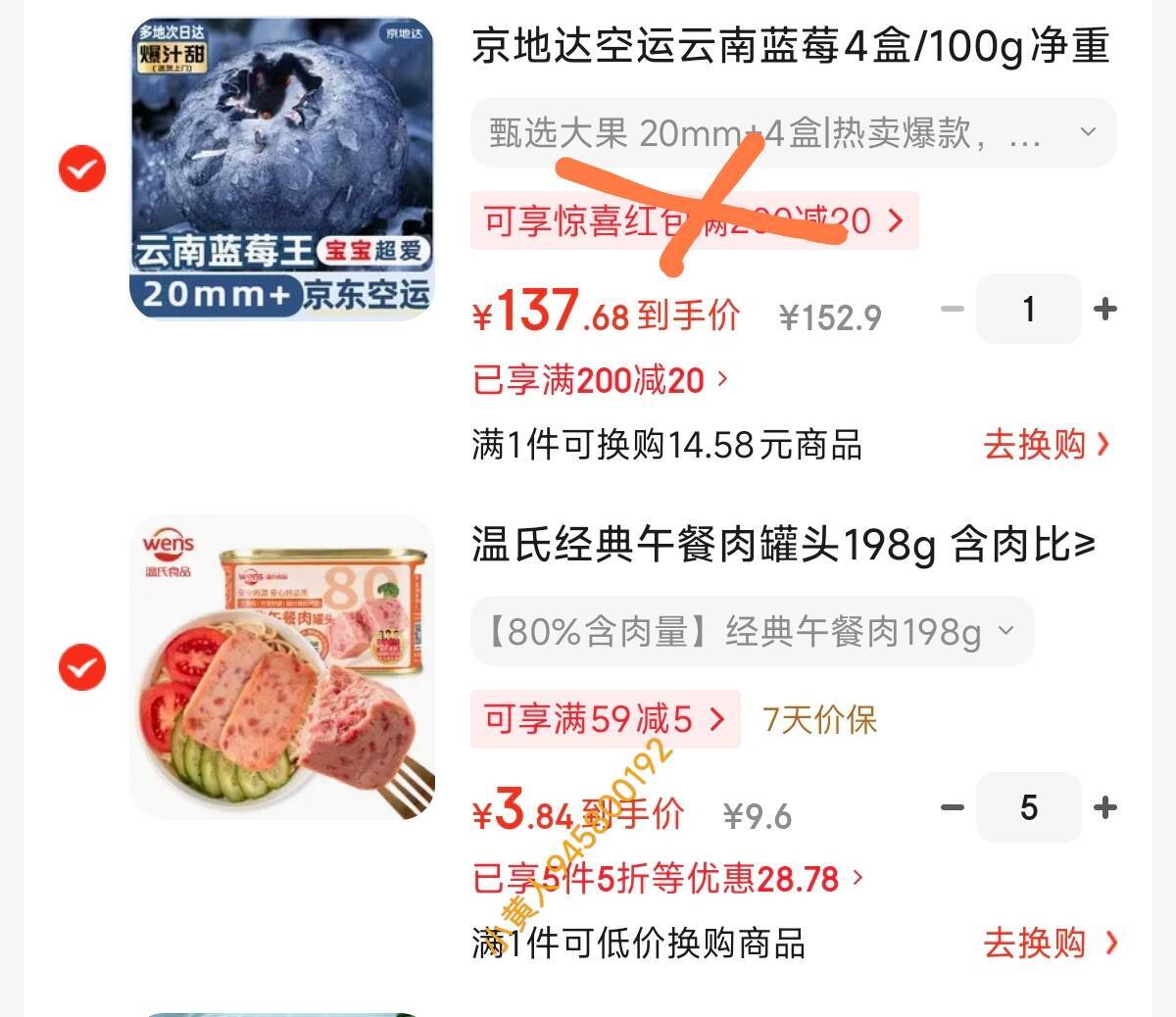Decrease the blueberry quantity by one
Viewport: 1176px width, 1017px height.
(x=953, y=310)
